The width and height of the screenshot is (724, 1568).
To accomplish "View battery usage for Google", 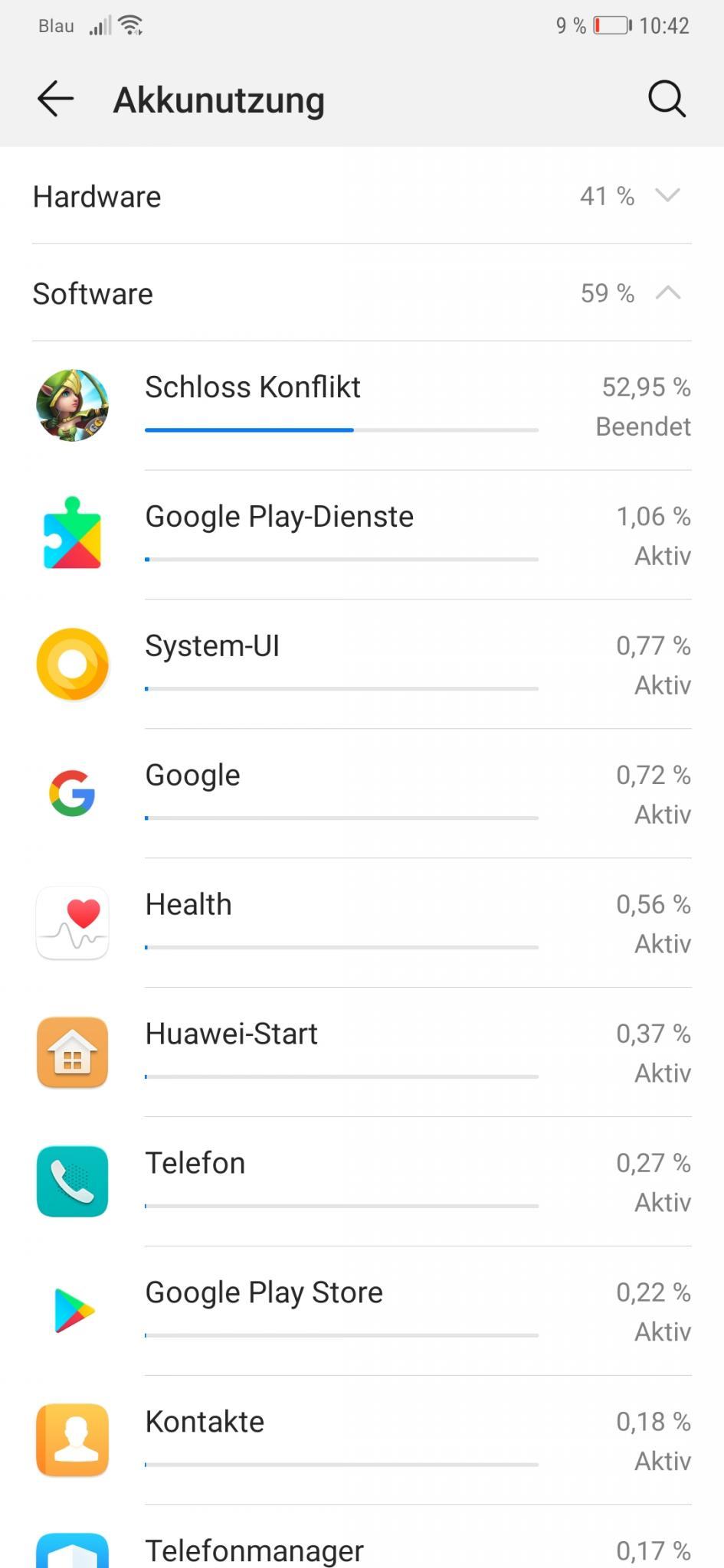I will point(362,794).
